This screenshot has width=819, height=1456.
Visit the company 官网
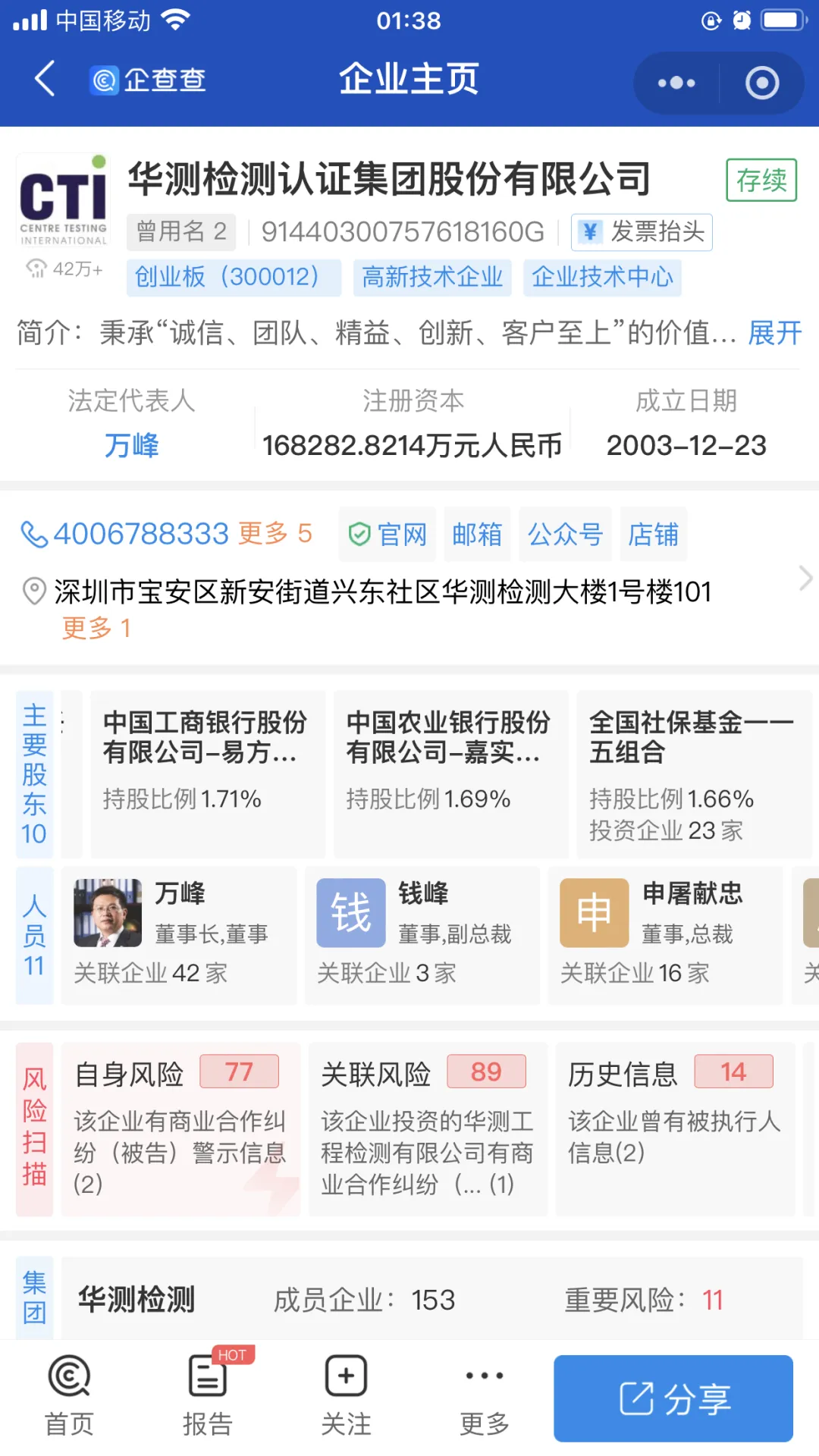pos(388,535)
